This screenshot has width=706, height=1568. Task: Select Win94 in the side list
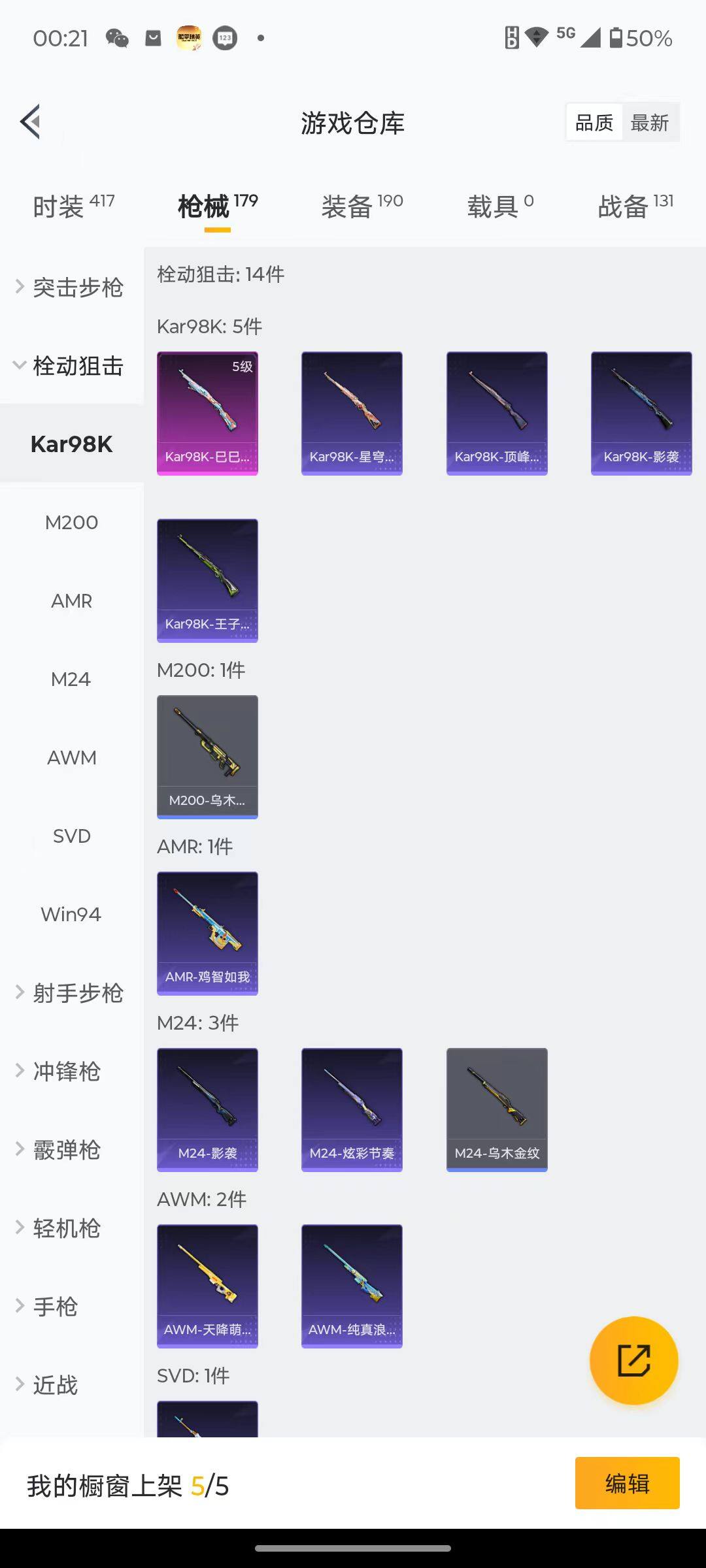[71, 915]
